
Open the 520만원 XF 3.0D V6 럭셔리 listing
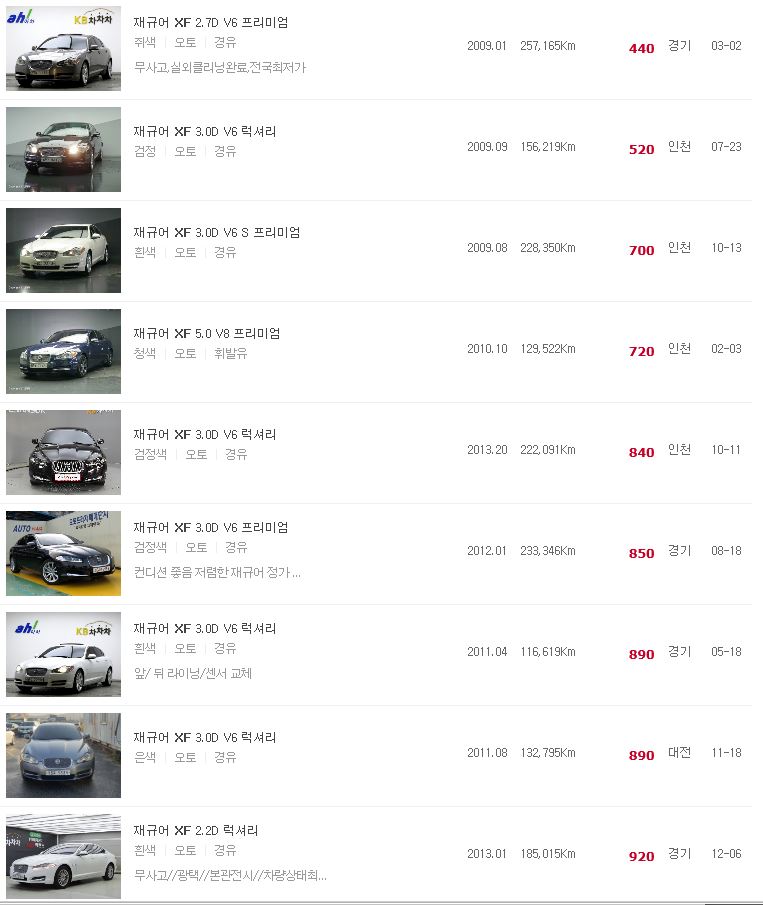pos(205,131)
